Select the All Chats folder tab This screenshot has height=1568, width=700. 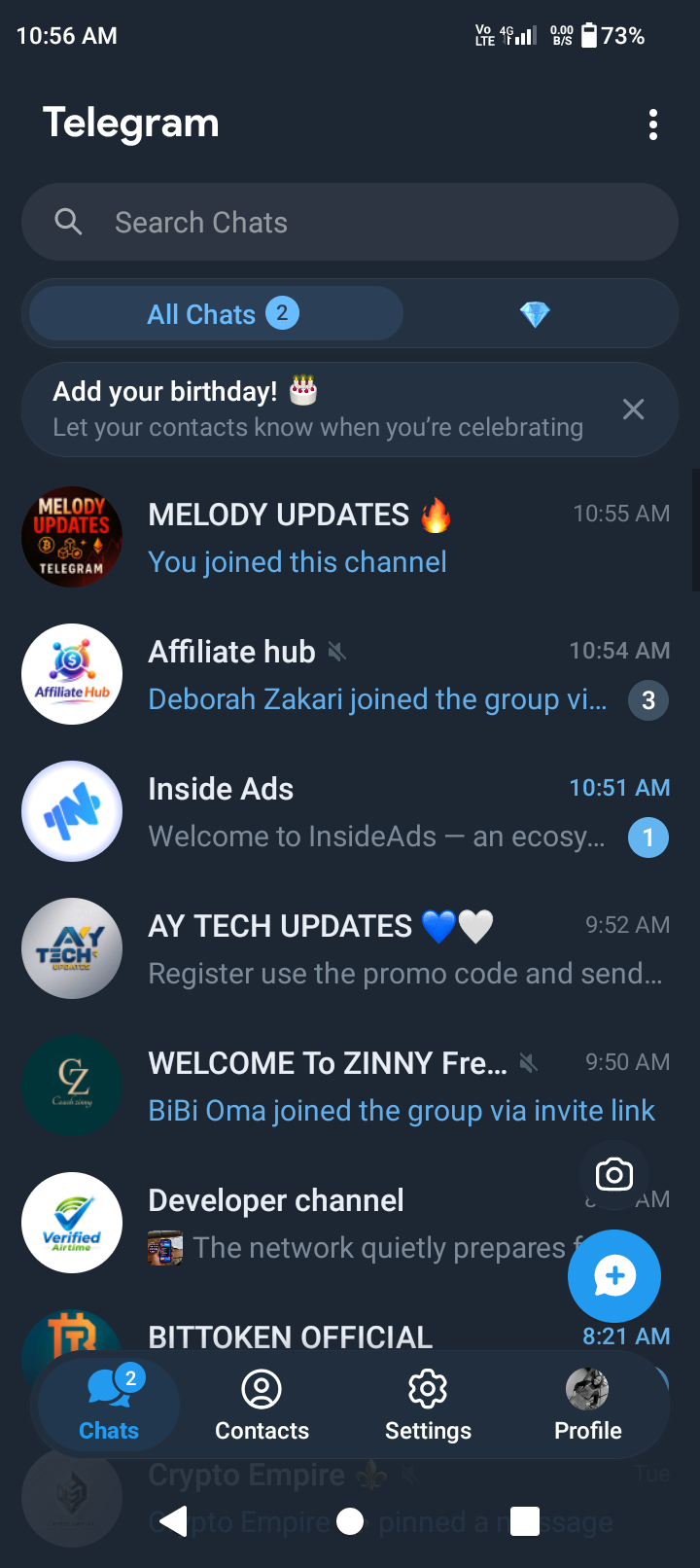click(216, 314)
